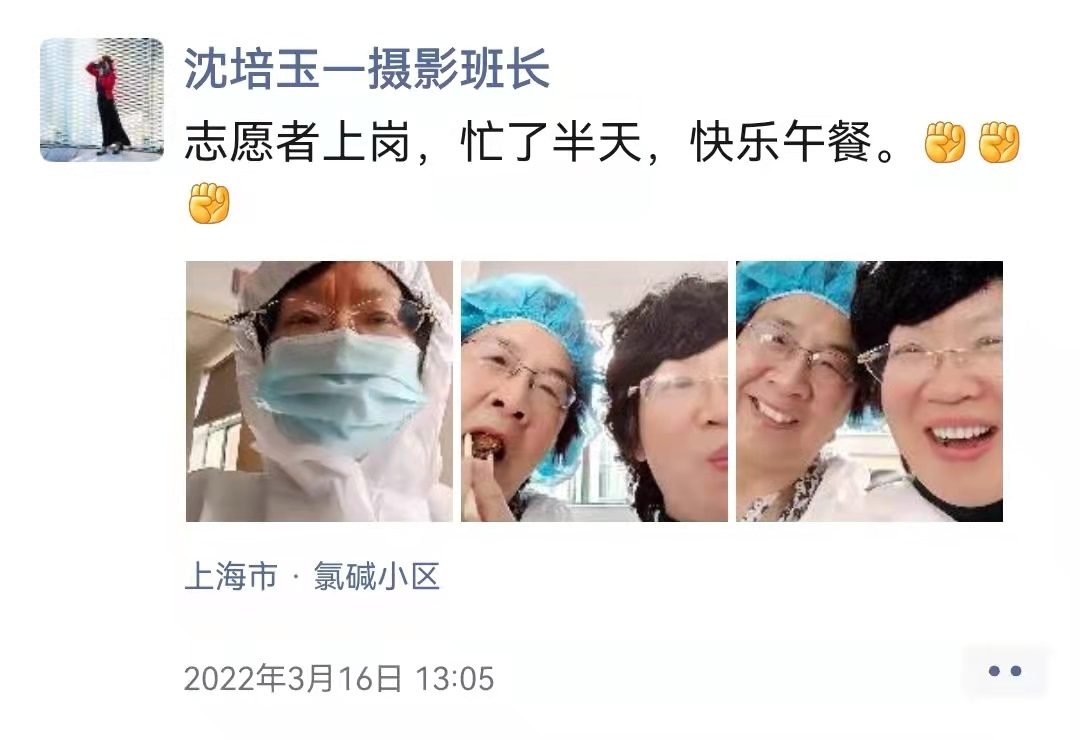Open the like and comment menu
The image size is (1080, 740).
1004,671
